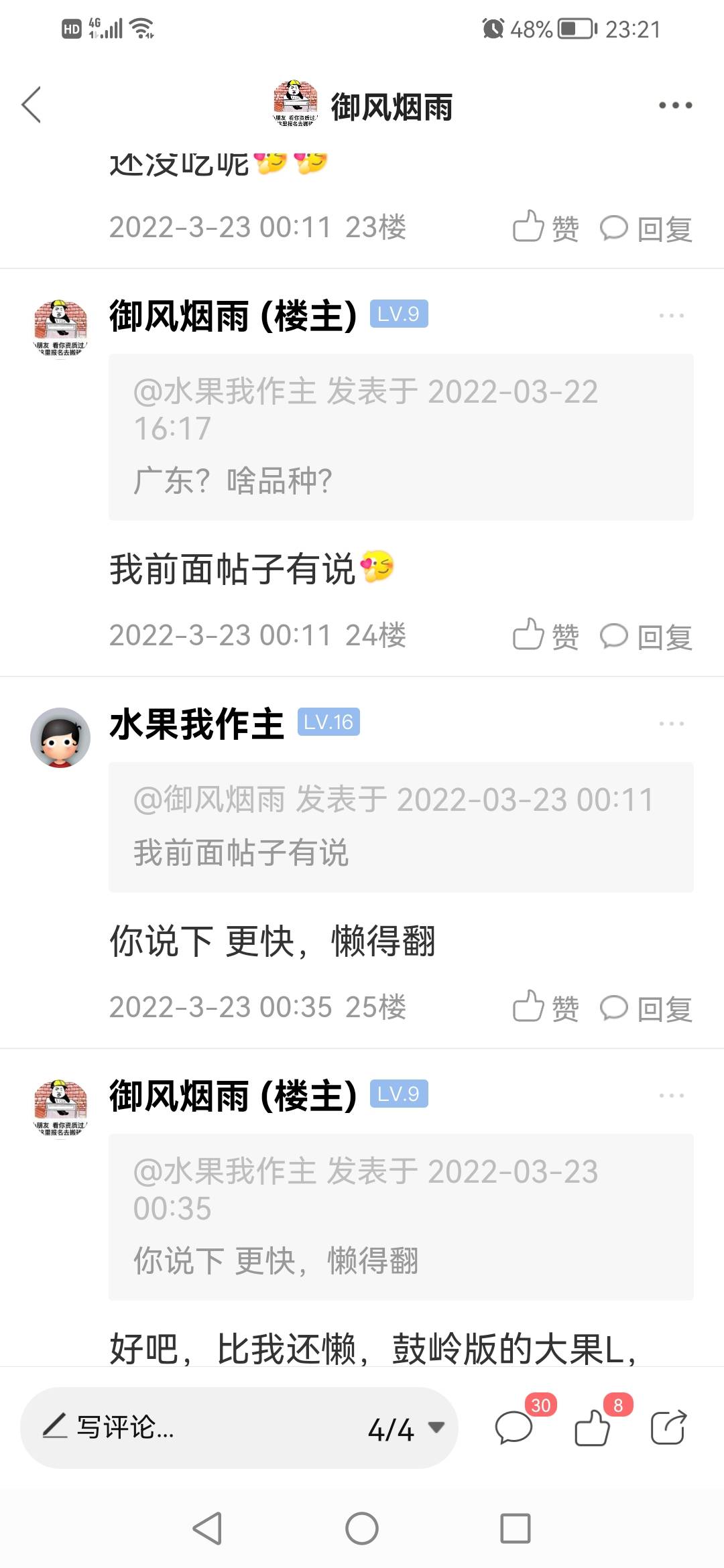
Task: Reply to the 24楼 comment
Action: pos(646,637)
